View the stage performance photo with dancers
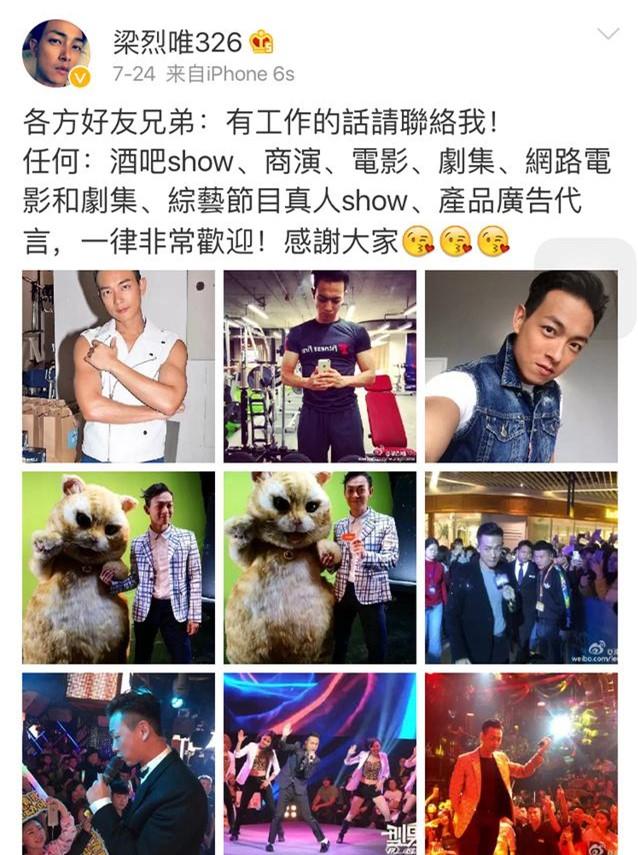Viewport: 638px width, 855px height. (x=320, y=763)
